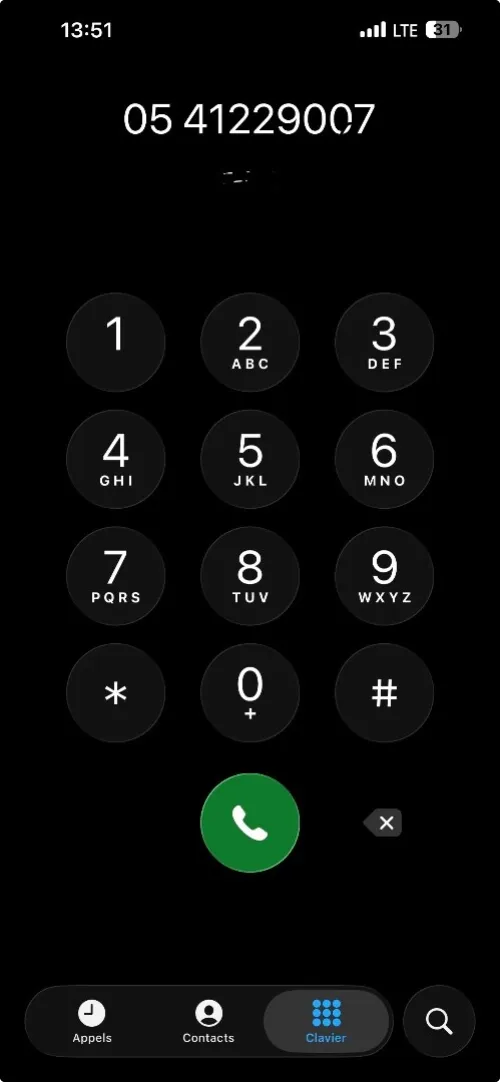Select the Clavier tab
The image size is (500, 1082).
(326, 1021)
